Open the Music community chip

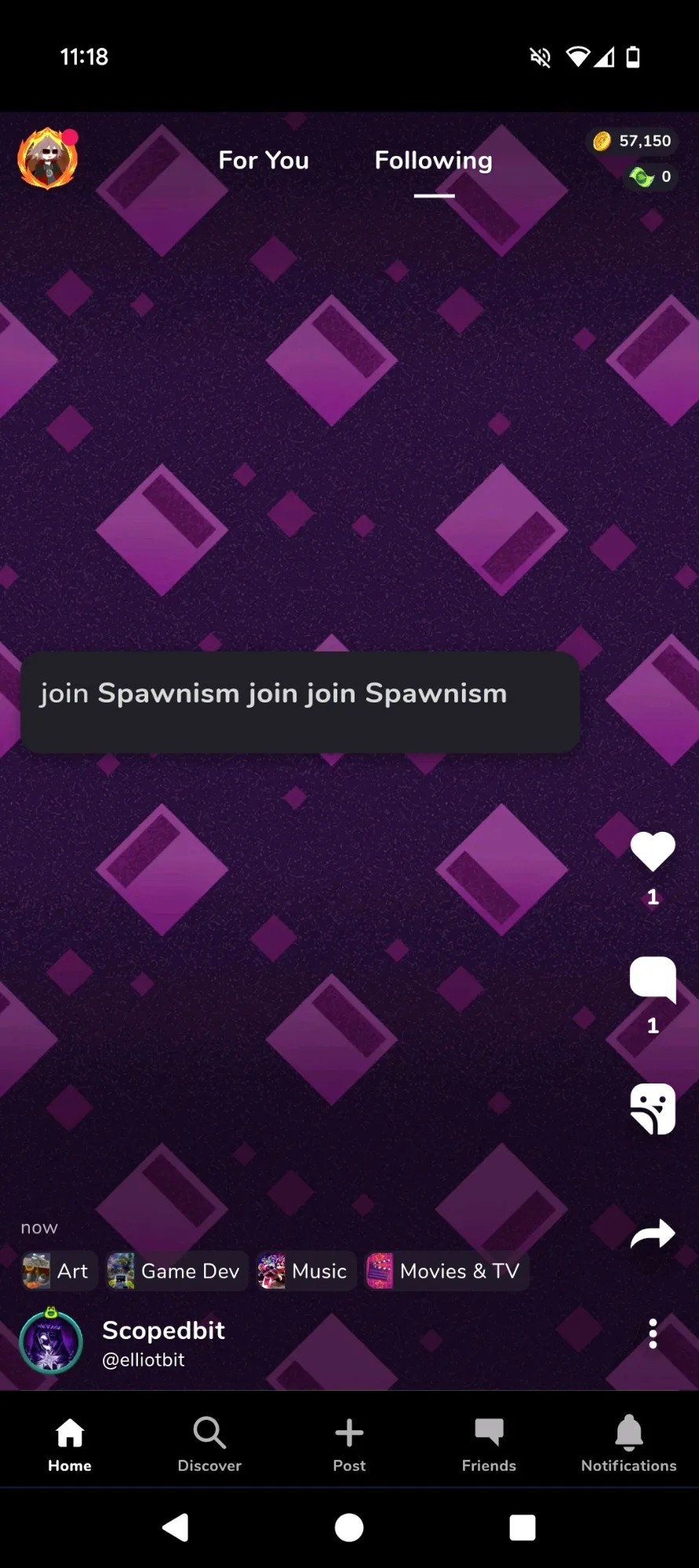point(304,1271)
